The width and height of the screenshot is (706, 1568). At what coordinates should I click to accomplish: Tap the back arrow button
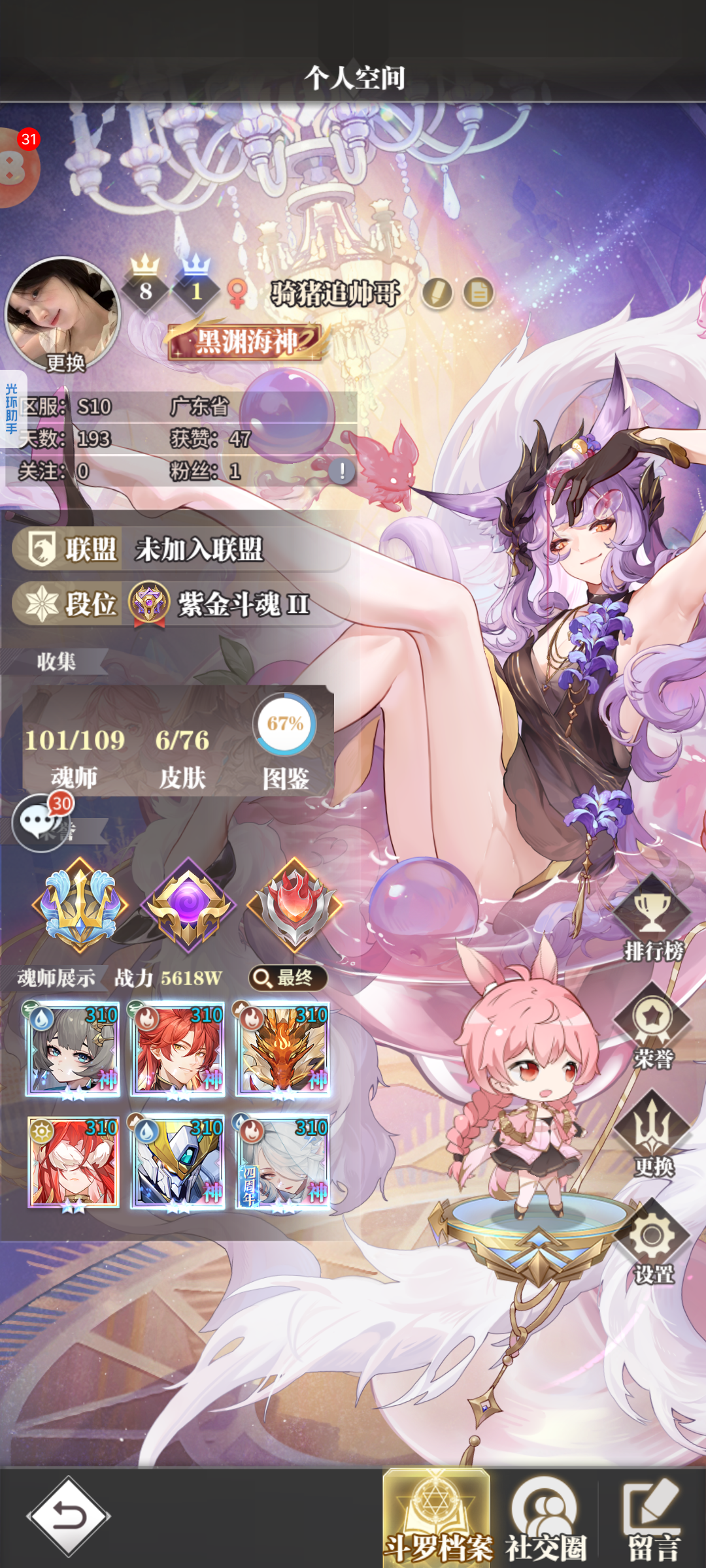coord(68,1516)
